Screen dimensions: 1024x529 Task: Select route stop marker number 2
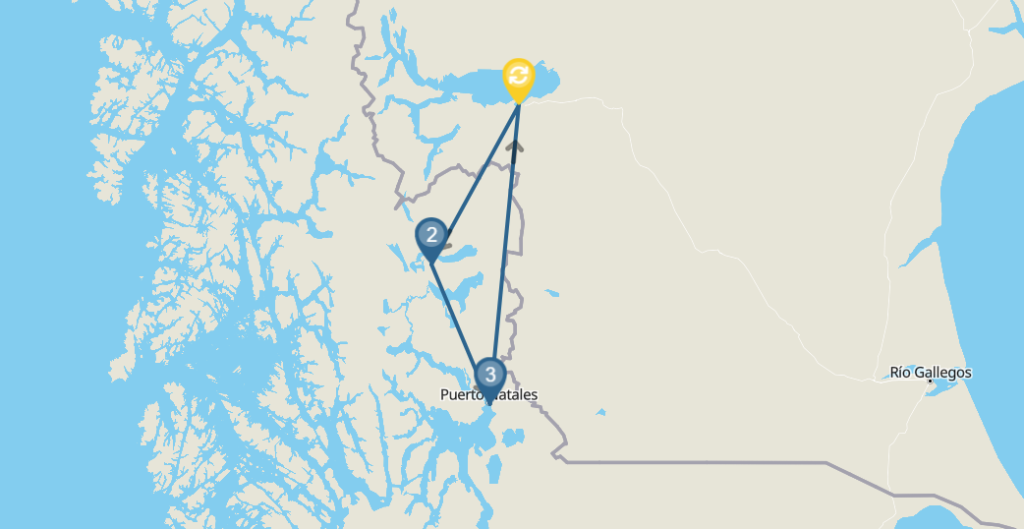(431, 236)
